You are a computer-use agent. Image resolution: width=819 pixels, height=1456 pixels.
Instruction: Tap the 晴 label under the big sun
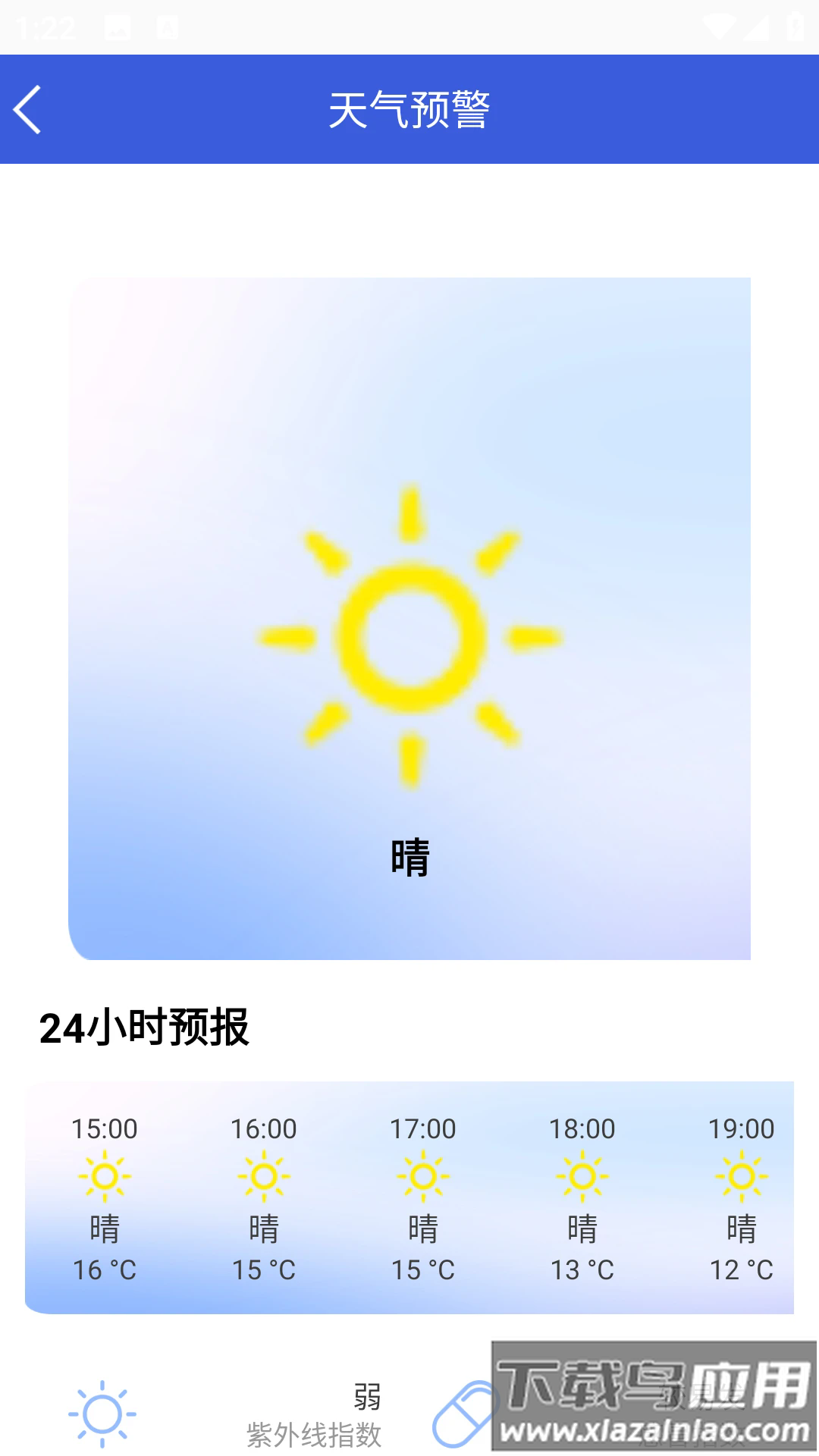409,857
